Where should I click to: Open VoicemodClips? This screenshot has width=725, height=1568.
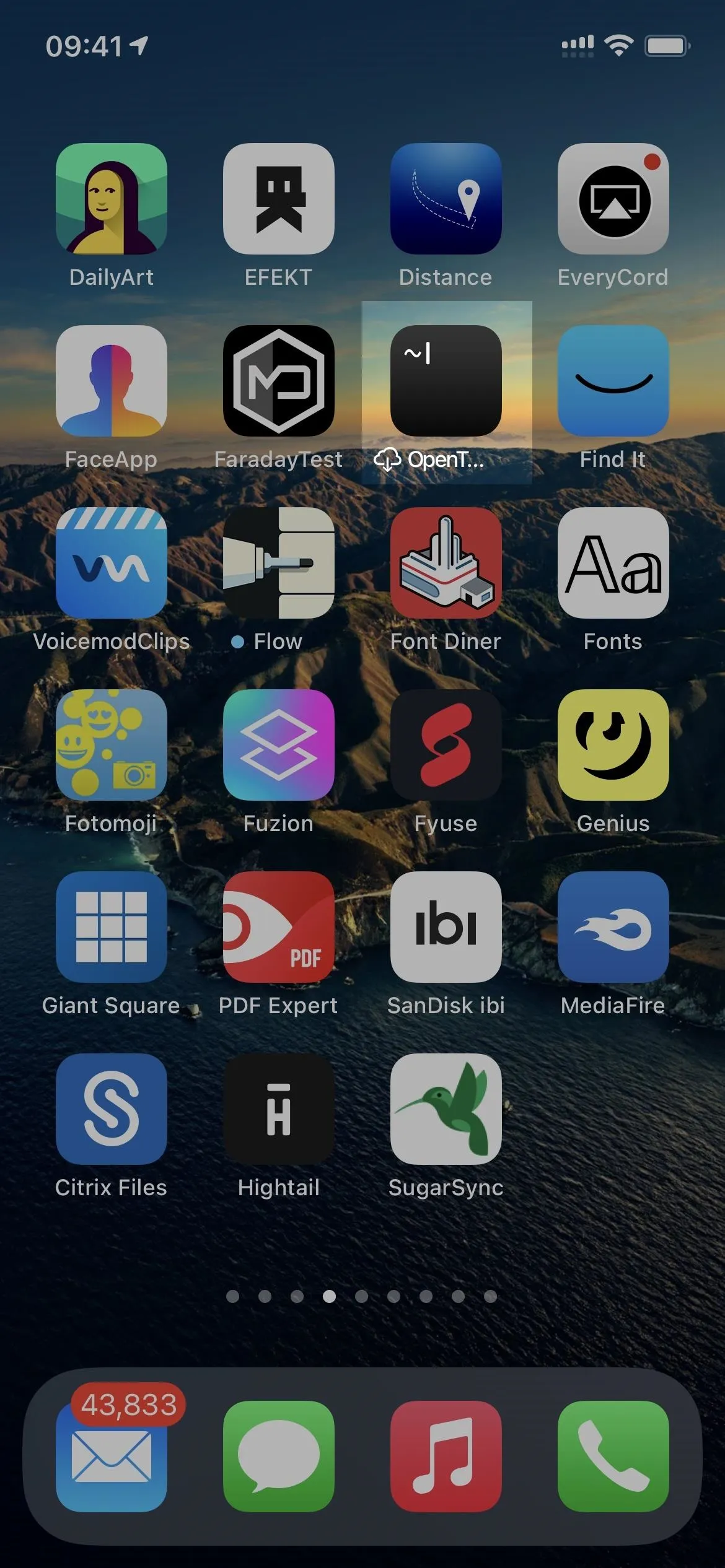112,563
